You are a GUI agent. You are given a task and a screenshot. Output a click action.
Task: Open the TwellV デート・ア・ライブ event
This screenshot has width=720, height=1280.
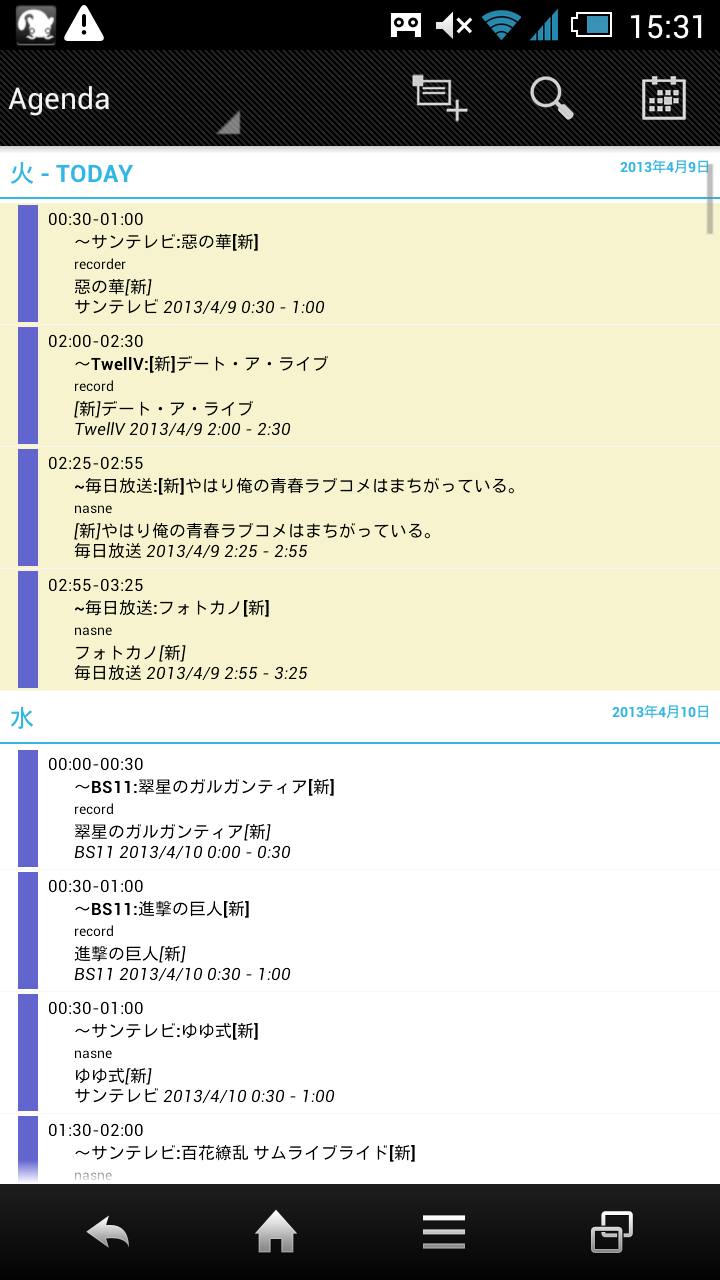point(360,385)
